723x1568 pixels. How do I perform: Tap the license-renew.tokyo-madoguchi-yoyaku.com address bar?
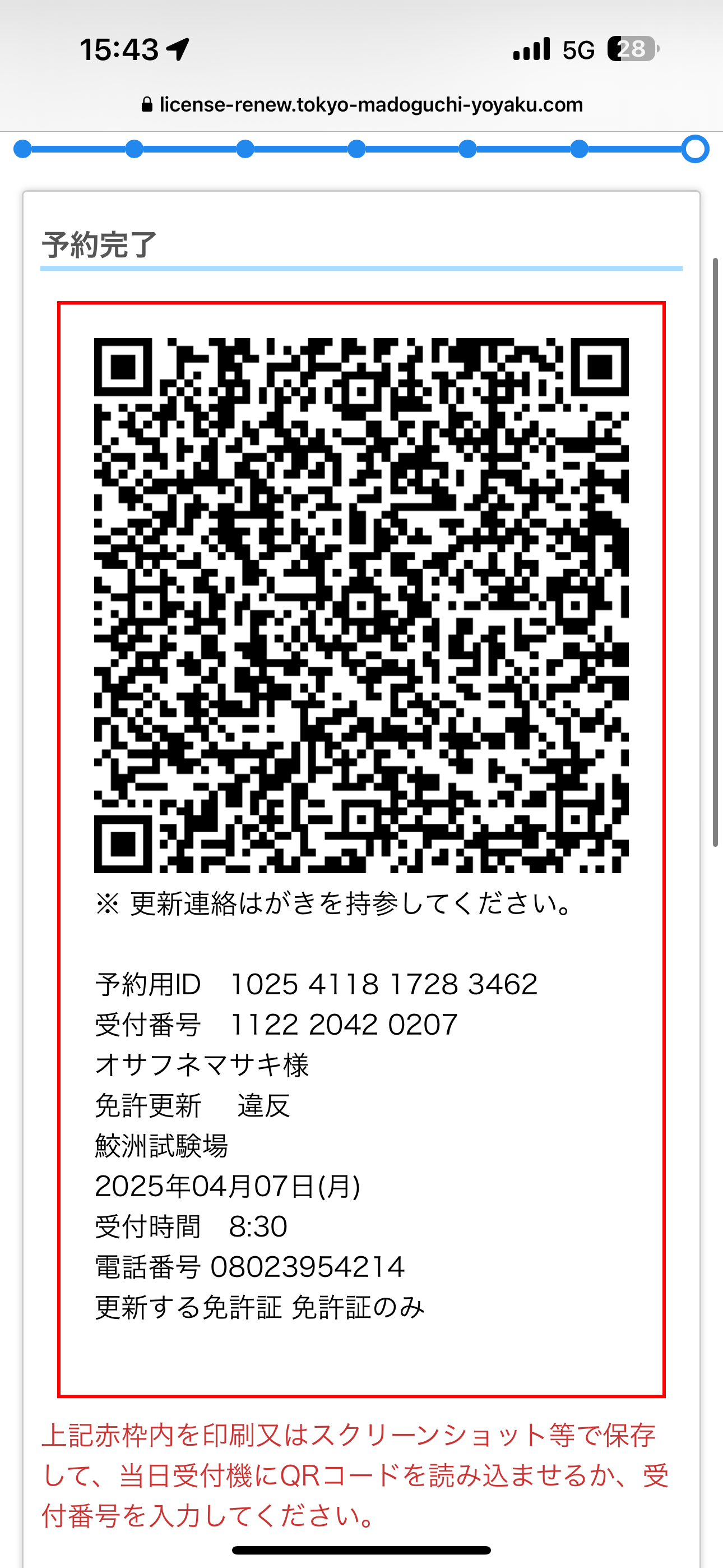pos(363,105)
